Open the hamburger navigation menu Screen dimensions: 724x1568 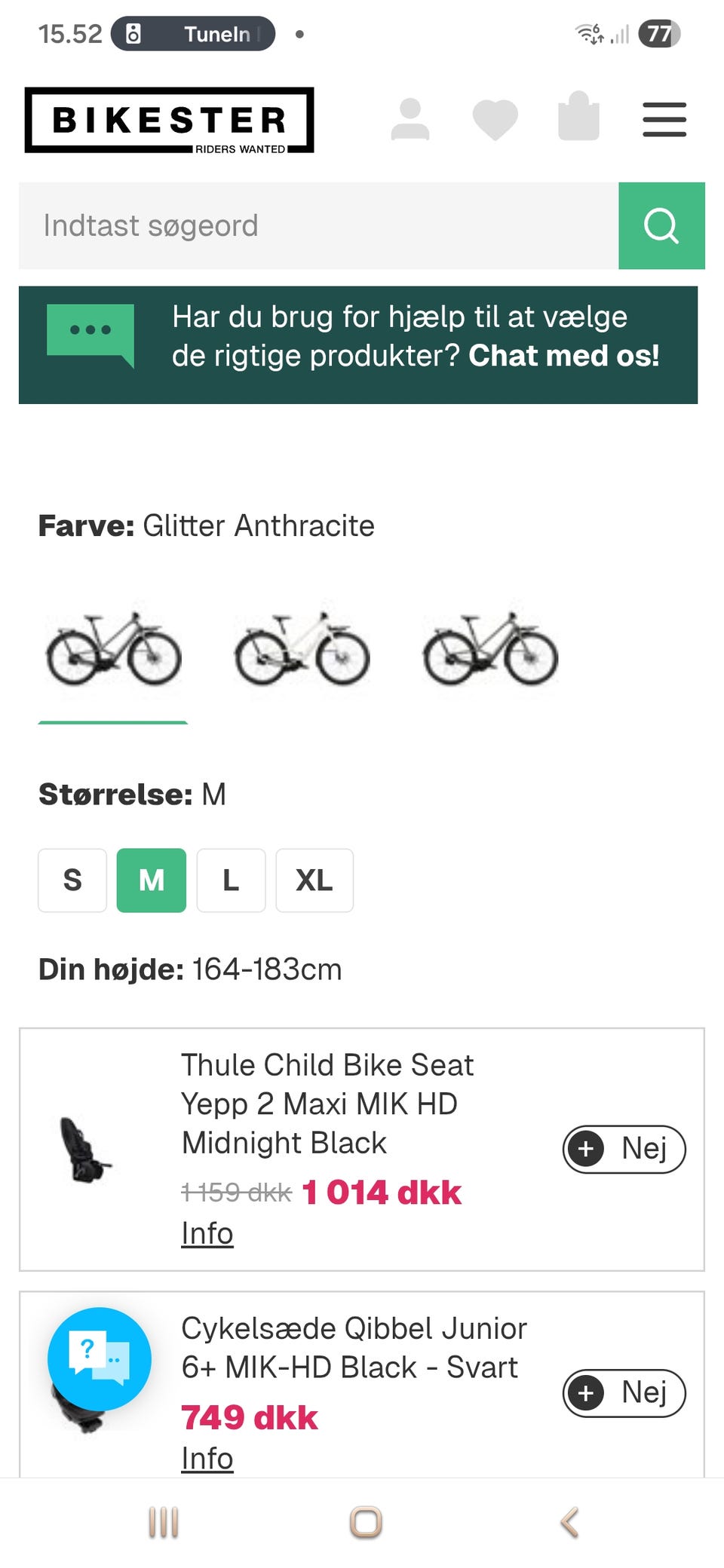(x=664, y=119)
